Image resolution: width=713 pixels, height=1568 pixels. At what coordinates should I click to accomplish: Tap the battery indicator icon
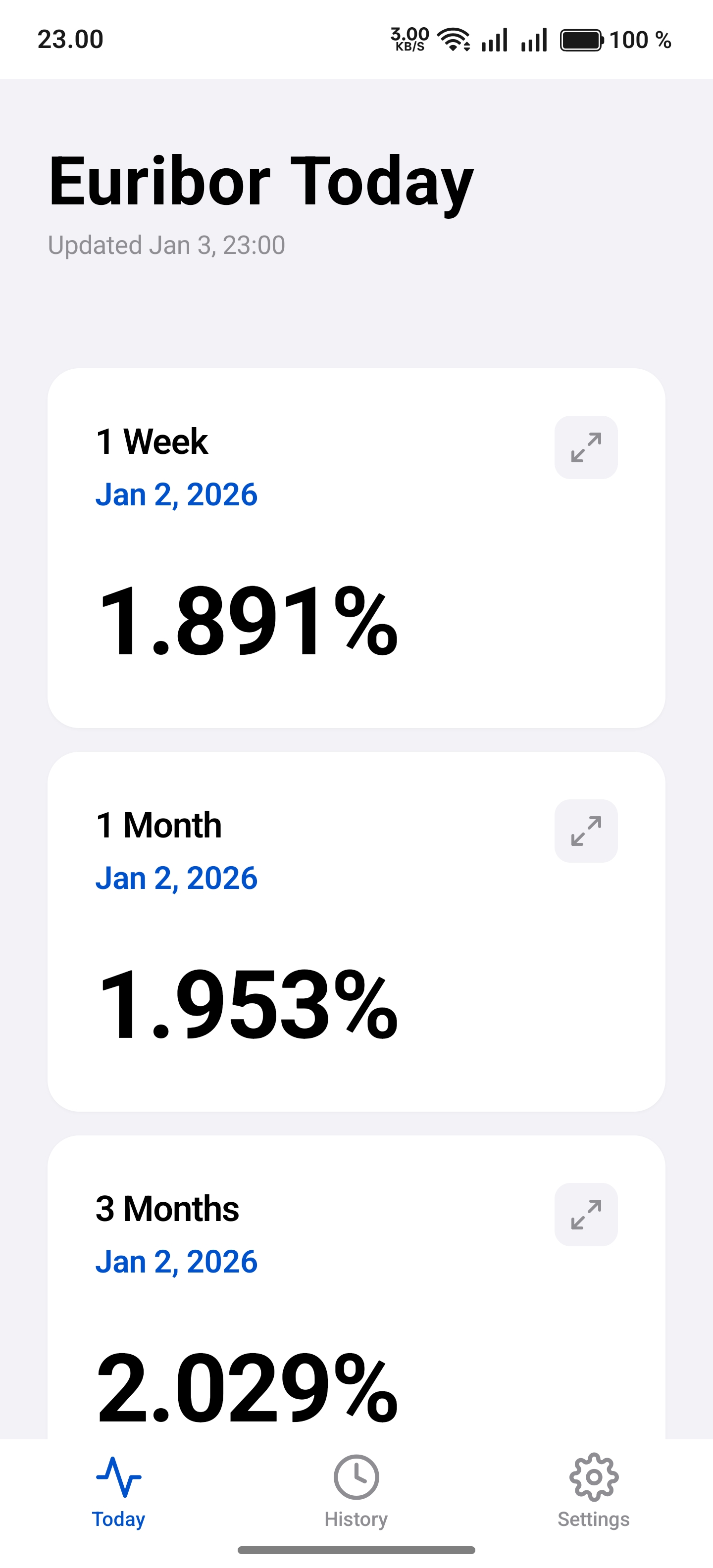[580, 40]
